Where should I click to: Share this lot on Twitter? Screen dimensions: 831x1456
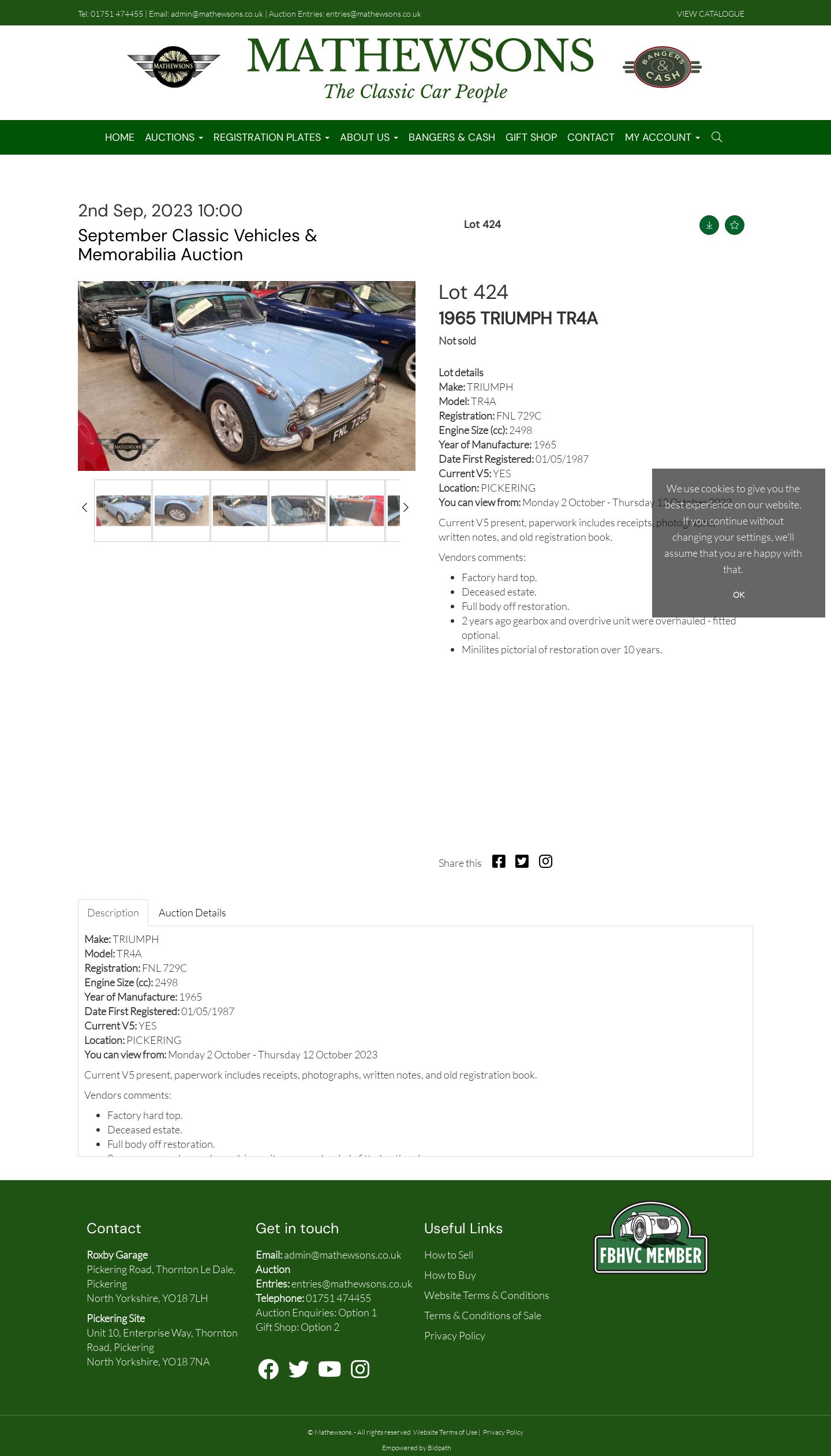tap(522, 862)
